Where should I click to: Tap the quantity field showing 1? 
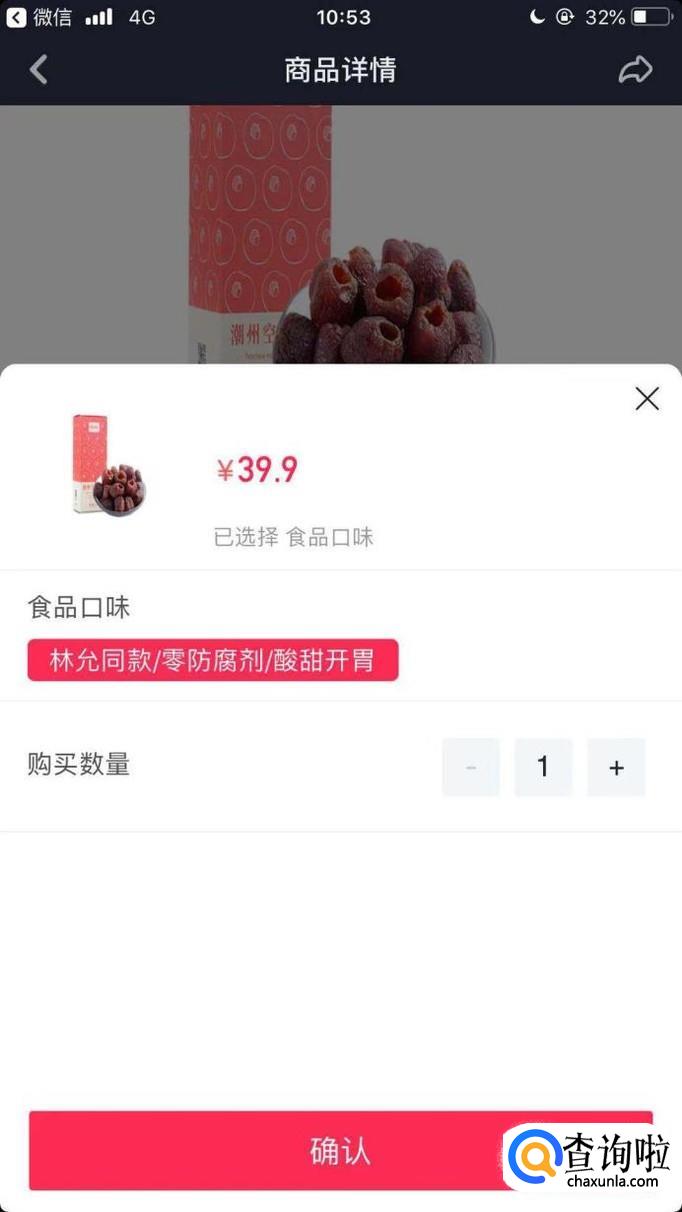[x=543, y=767]
